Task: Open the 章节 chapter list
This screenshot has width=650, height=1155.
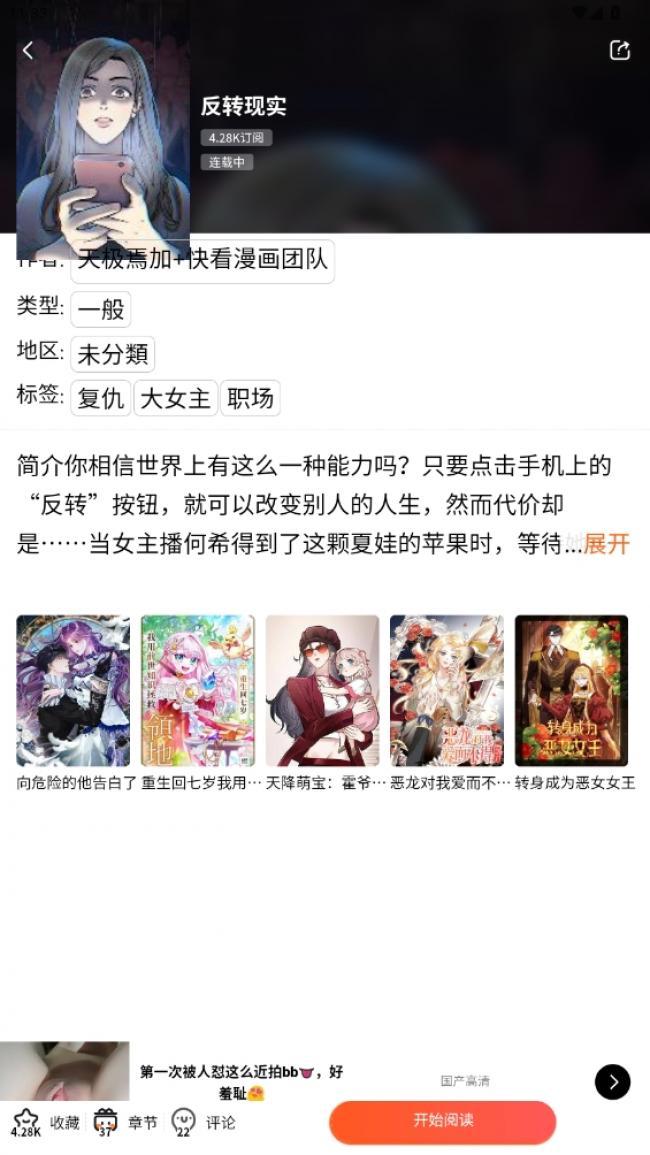Action: pos(124,1123)
